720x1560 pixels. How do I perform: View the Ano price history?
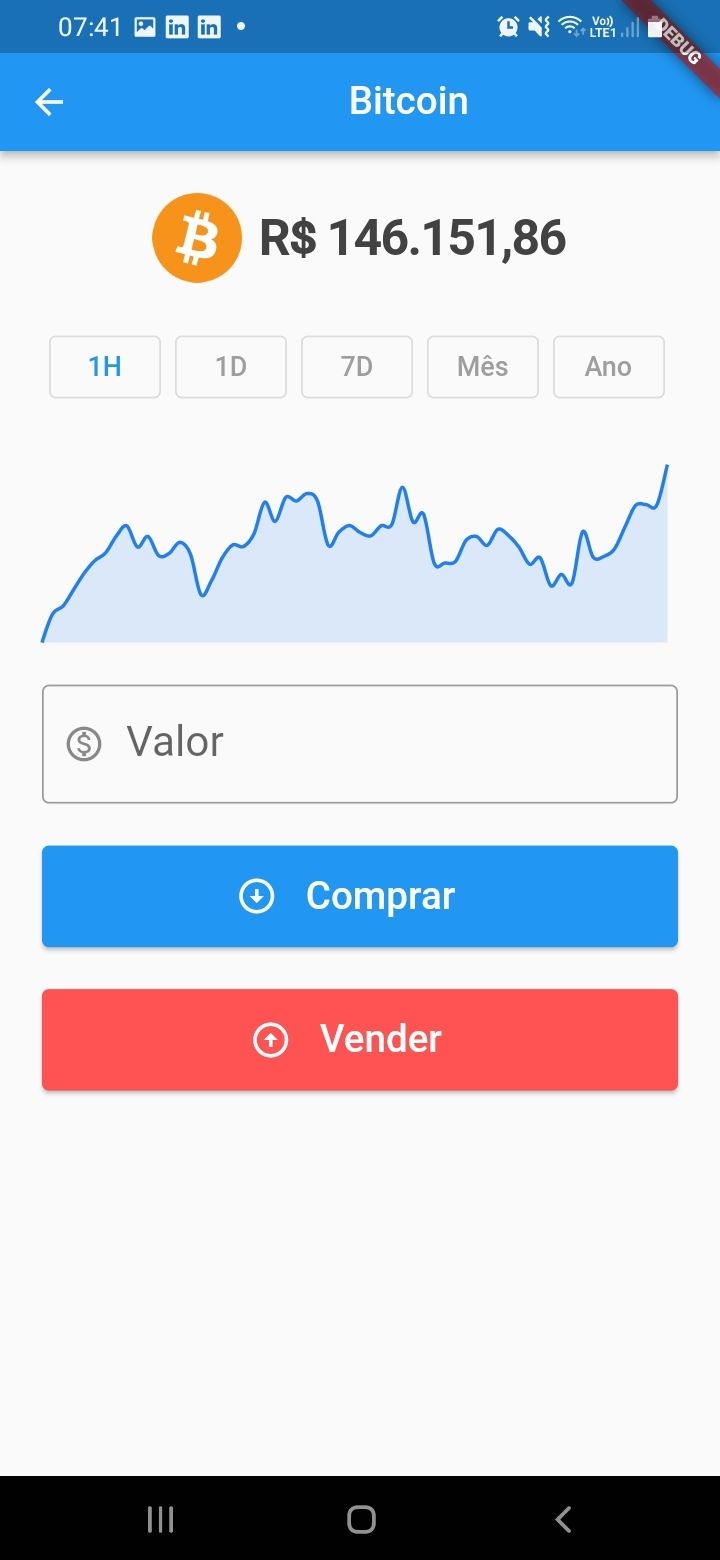[x=608, y=367]
